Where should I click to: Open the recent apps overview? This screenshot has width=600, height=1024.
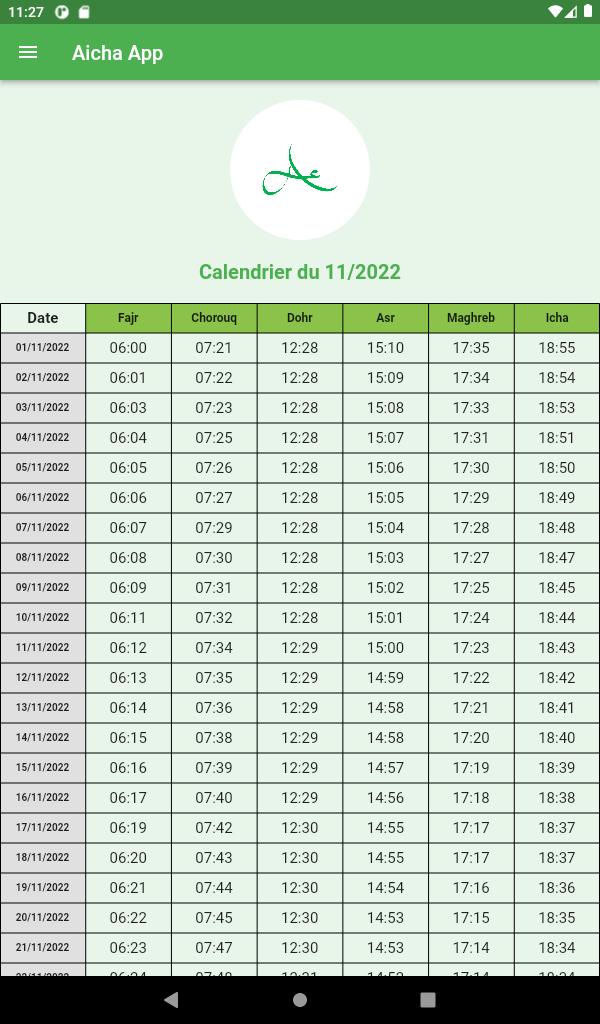tap(428, 1000)
